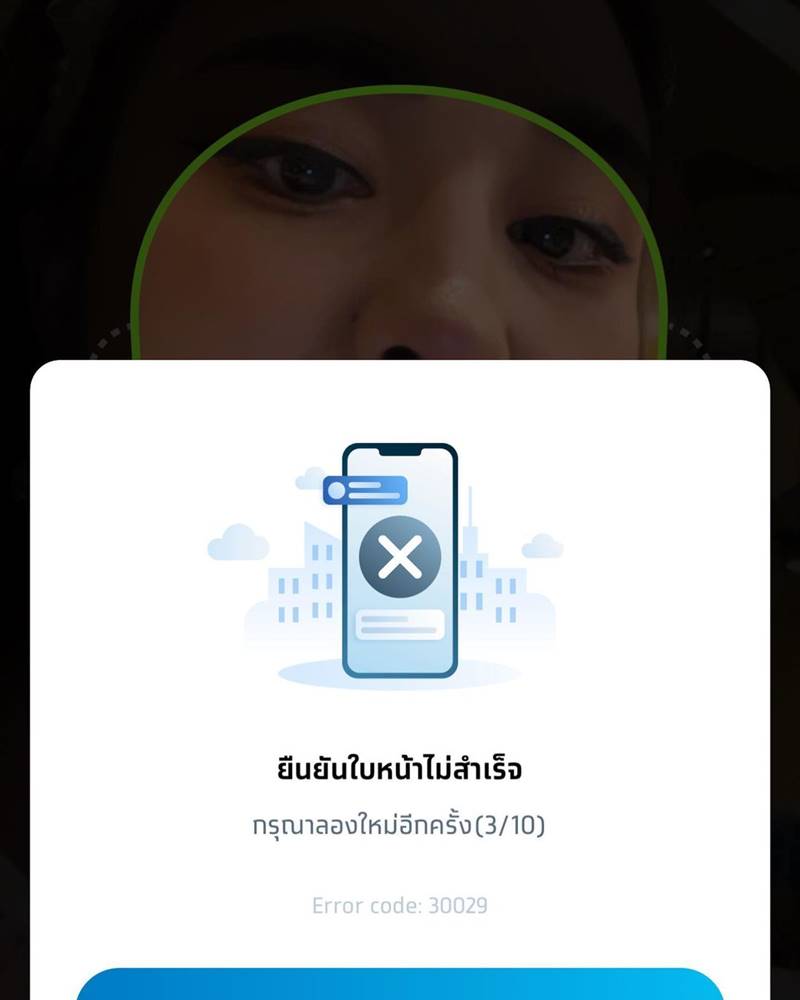Click the X error icon on the phone illustration
This screenshot has width=800, height=1000.
(400, 554)
